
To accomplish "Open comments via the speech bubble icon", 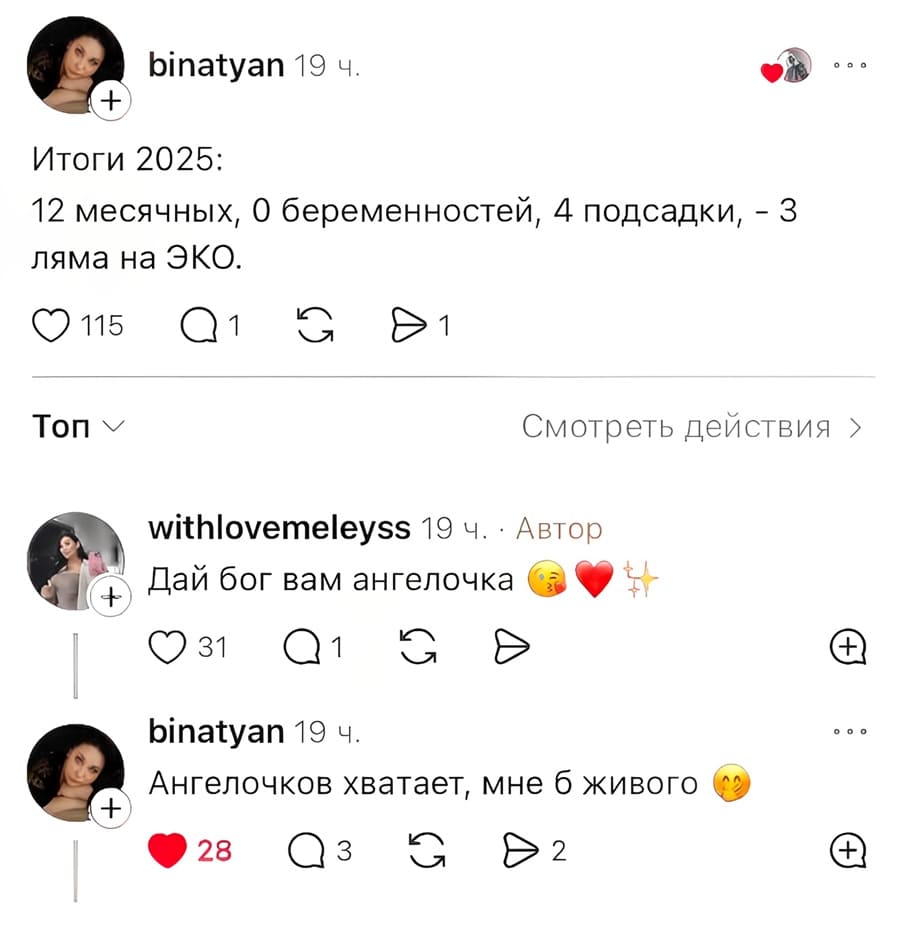I will click(195, 322).
